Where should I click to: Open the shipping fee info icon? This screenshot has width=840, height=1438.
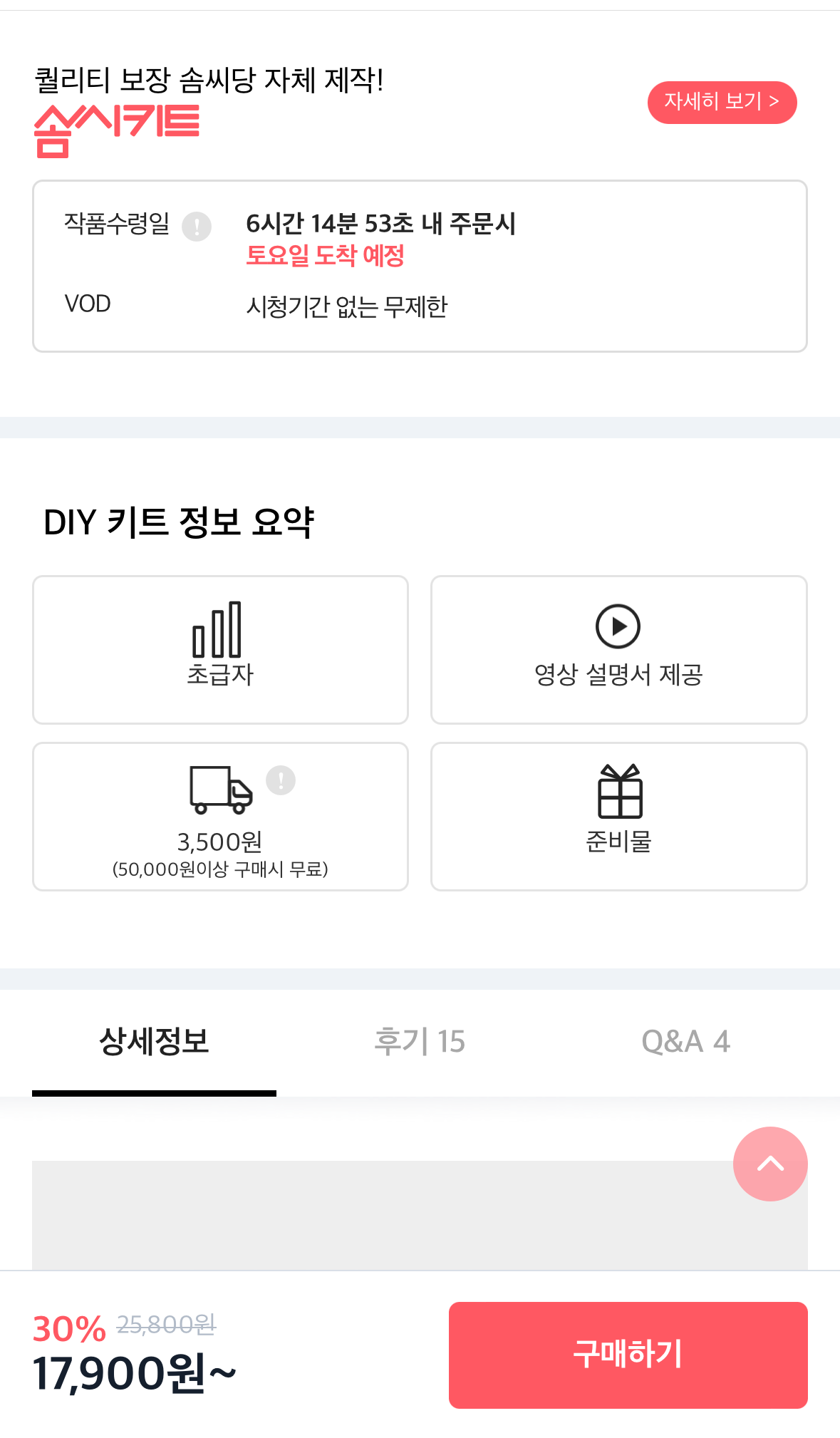point(281,780)
